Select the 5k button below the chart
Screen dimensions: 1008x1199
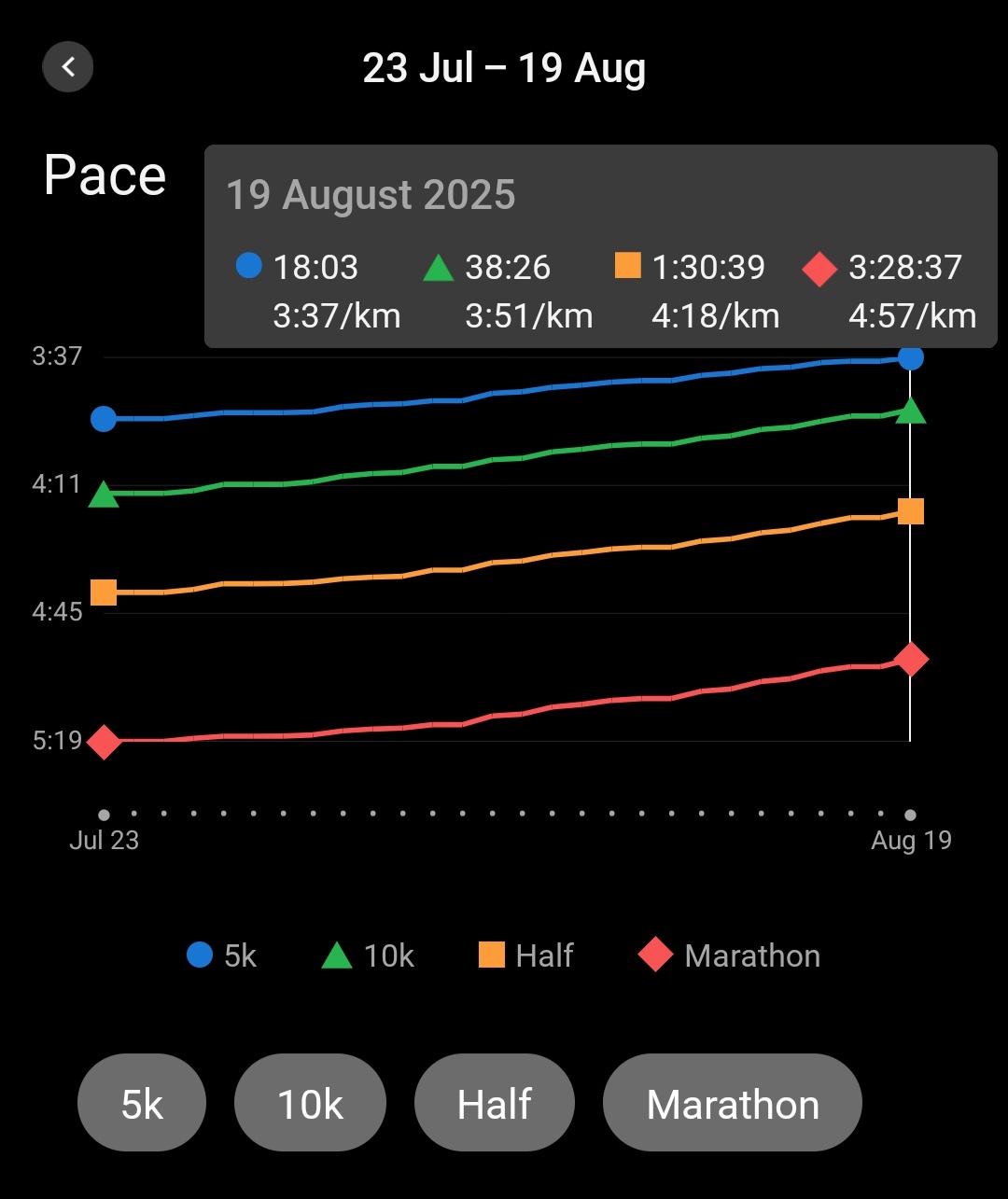(x=142, y=1104)
